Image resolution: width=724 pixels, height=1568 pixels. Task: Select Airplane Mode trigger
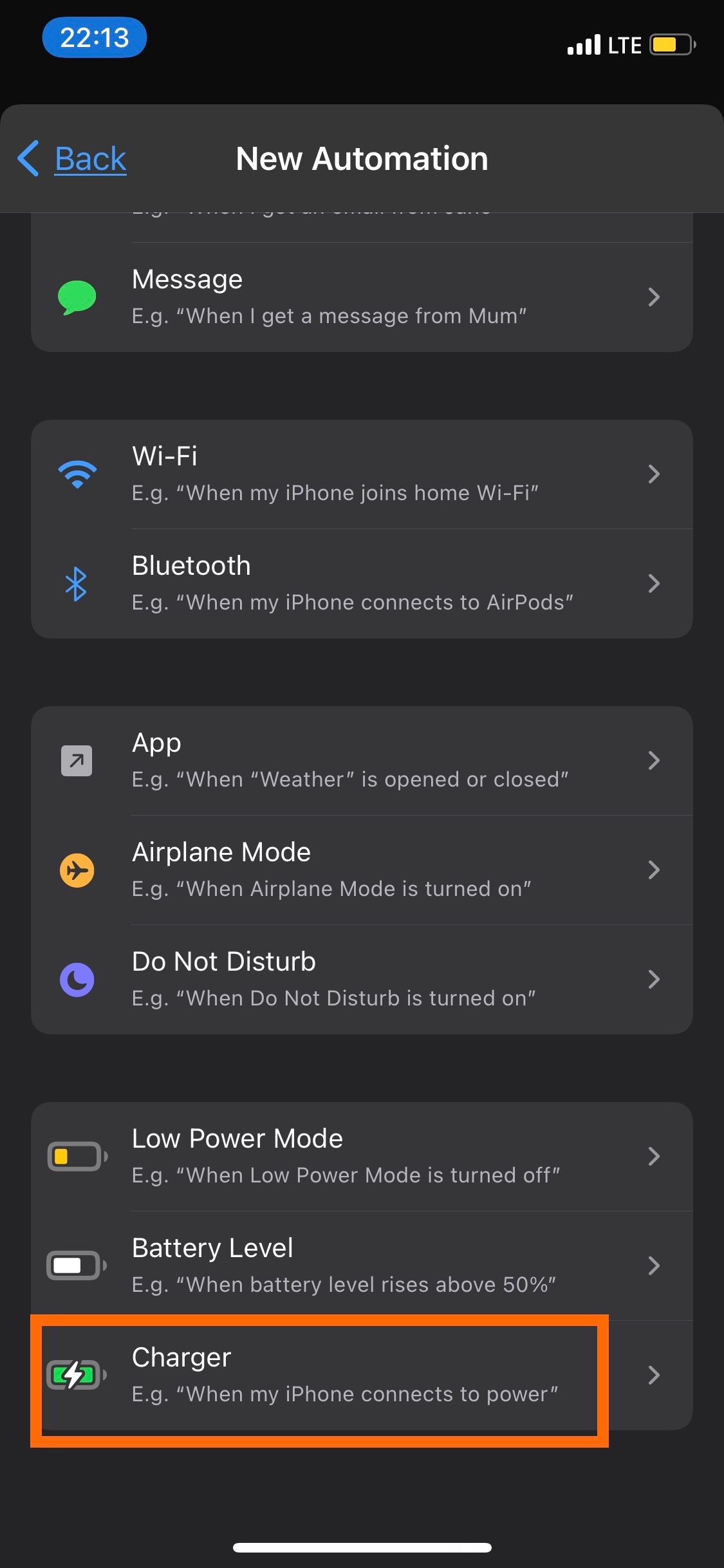(x=360, y=870)
